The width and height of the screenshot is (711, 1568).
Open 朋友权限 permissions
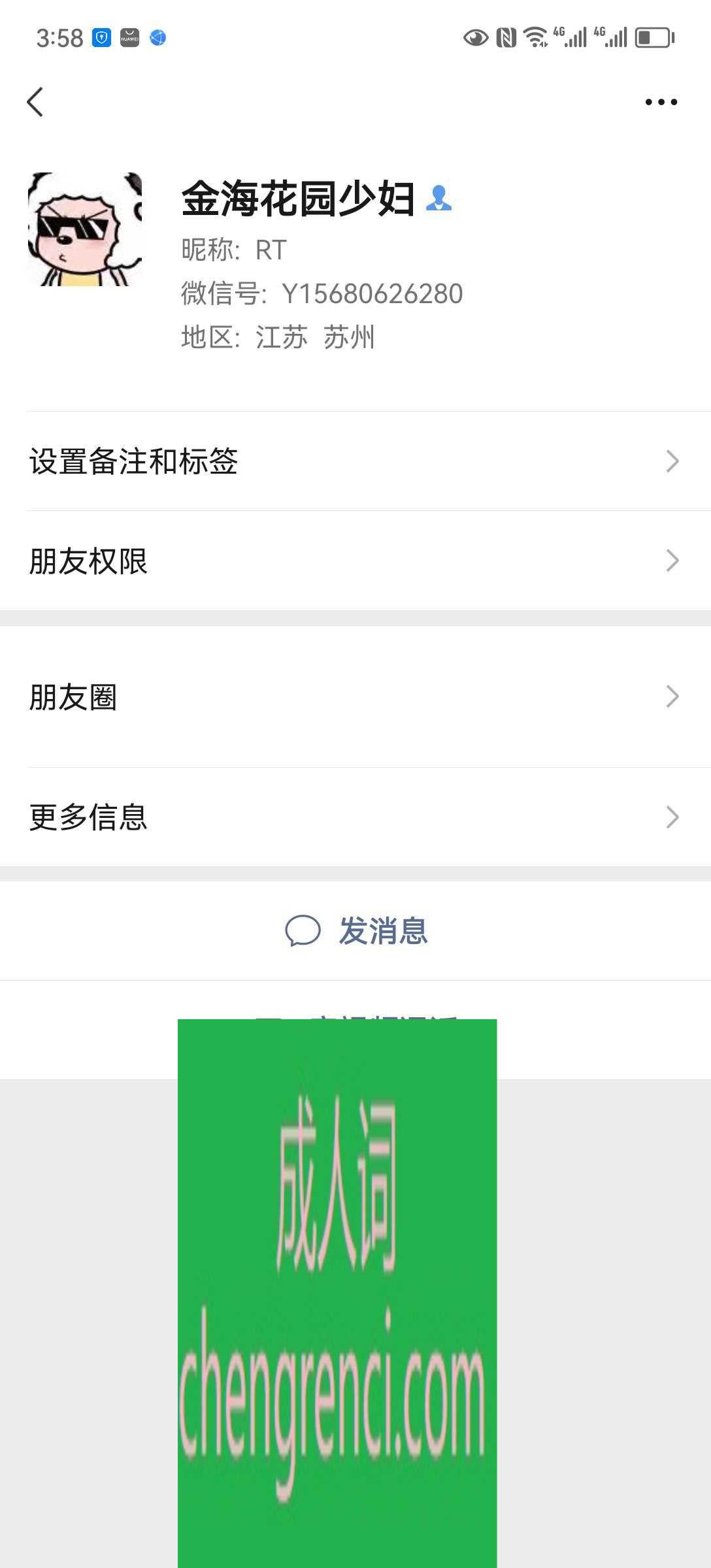(x=355, y=561)
